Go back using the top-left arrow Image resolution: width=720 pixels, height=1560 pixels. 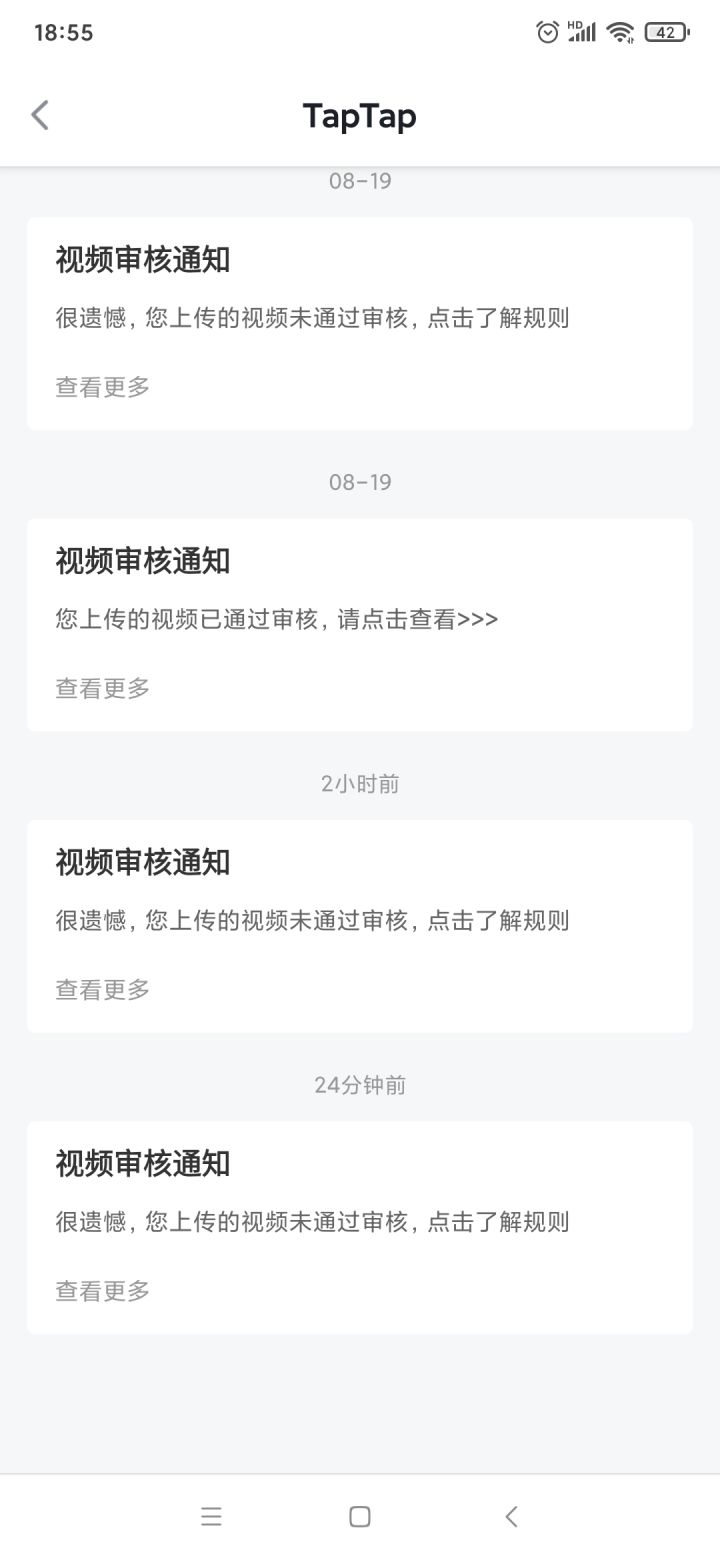click(40, 116)
